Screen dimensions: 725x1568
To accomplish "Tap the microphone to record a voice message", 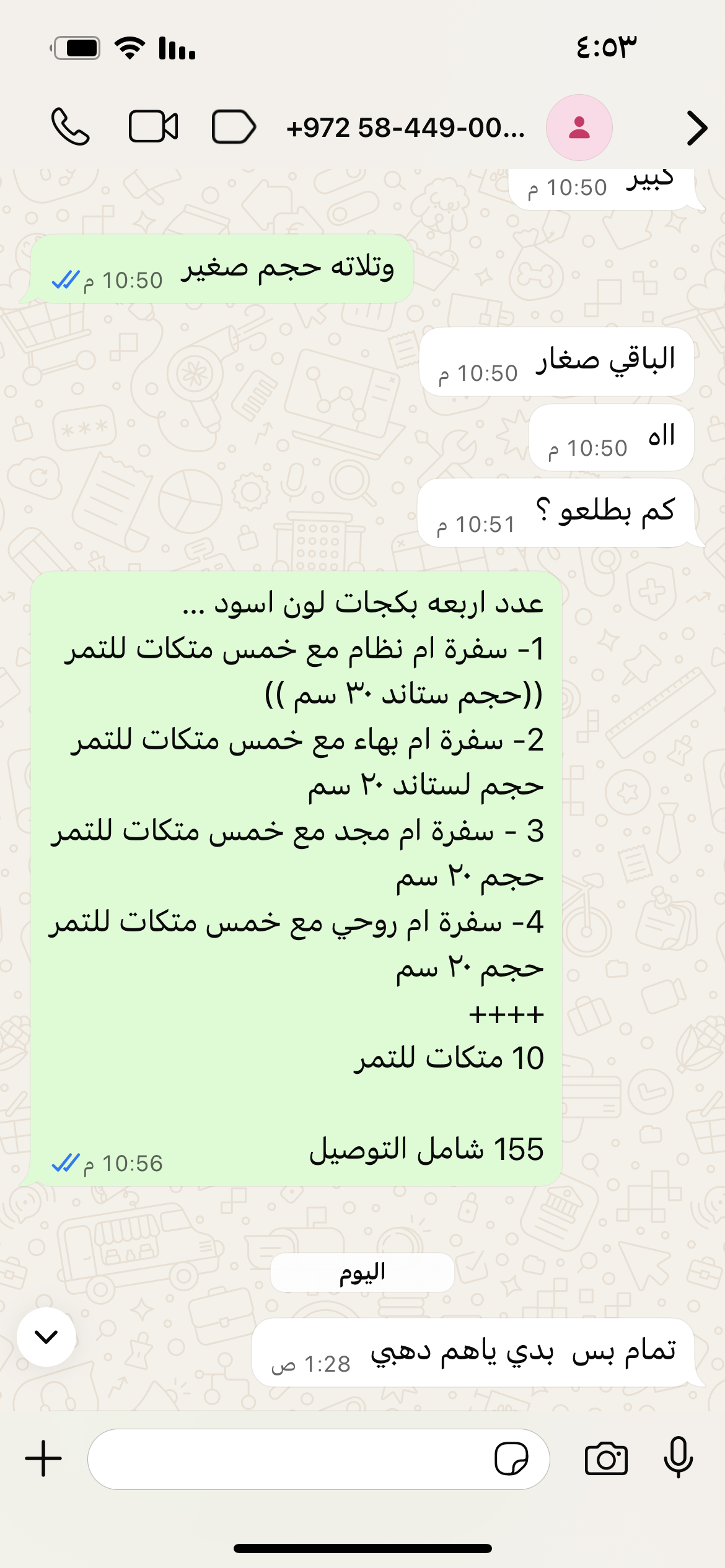I will pos(678,1458).
